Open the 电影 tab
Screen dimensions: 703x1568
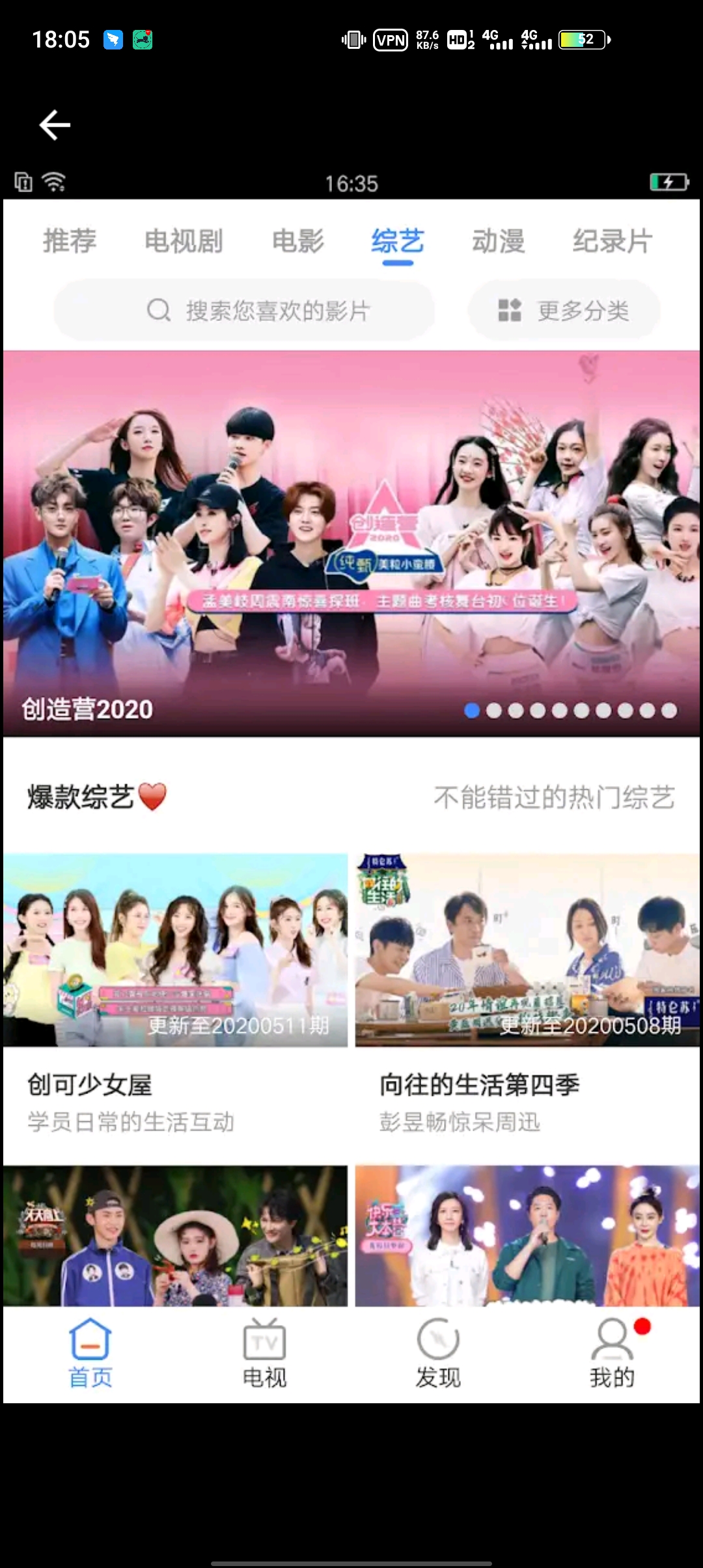[x=297, y=242]
